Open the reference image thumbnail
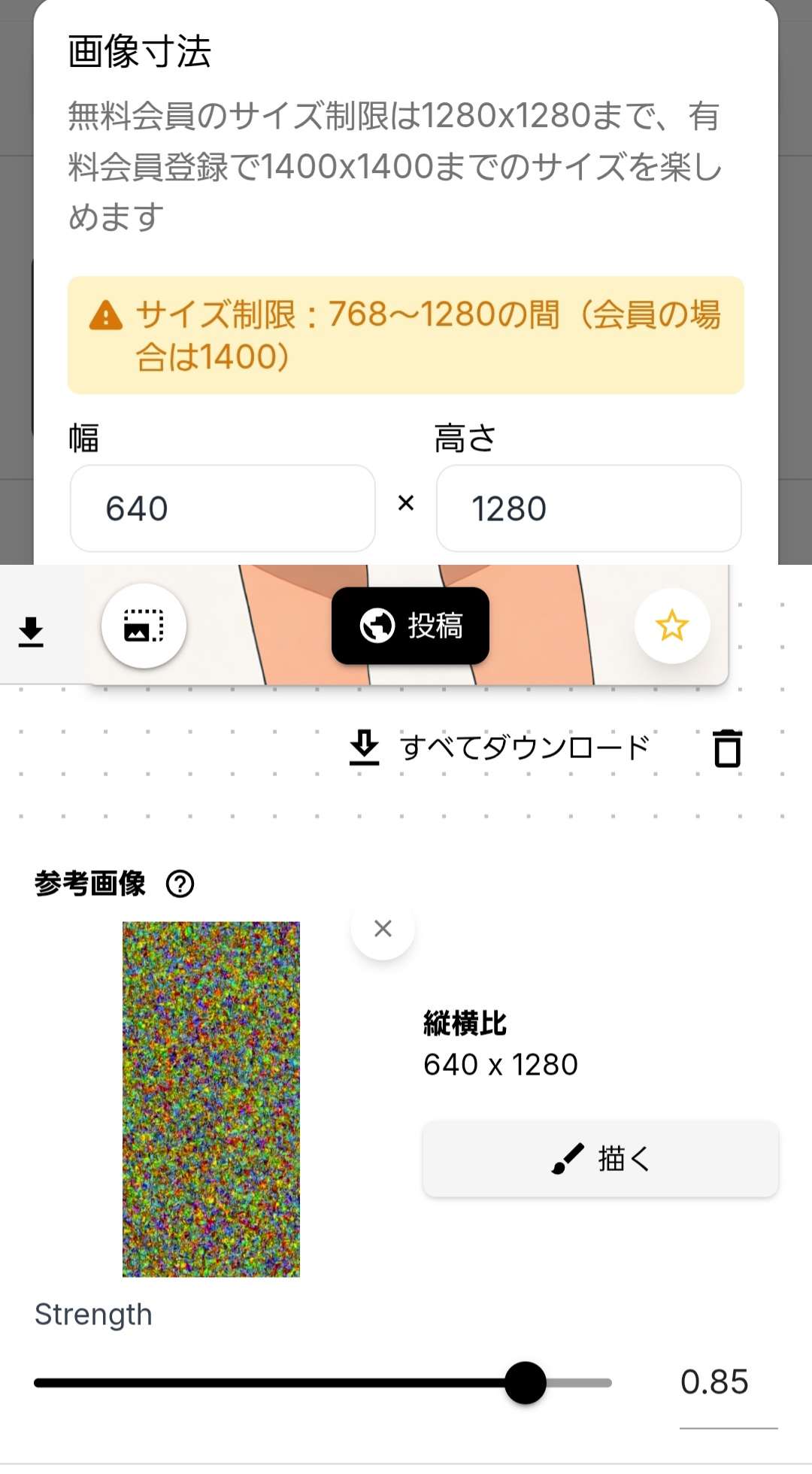The height and width of the screenshot is (1474, 812). click(x=211, y=1099)
